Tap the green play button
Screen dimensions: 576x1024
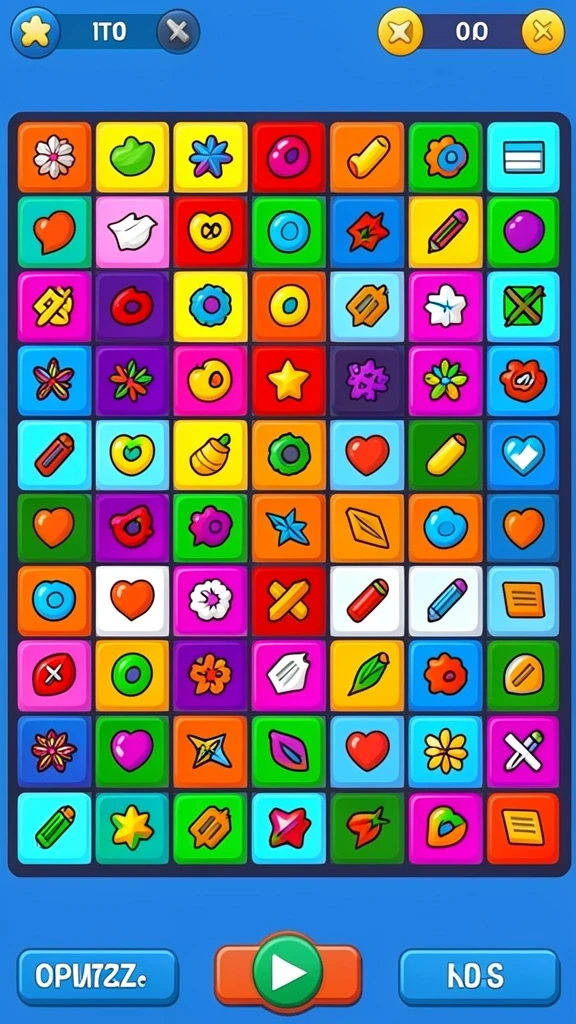(x=288, y=974)
